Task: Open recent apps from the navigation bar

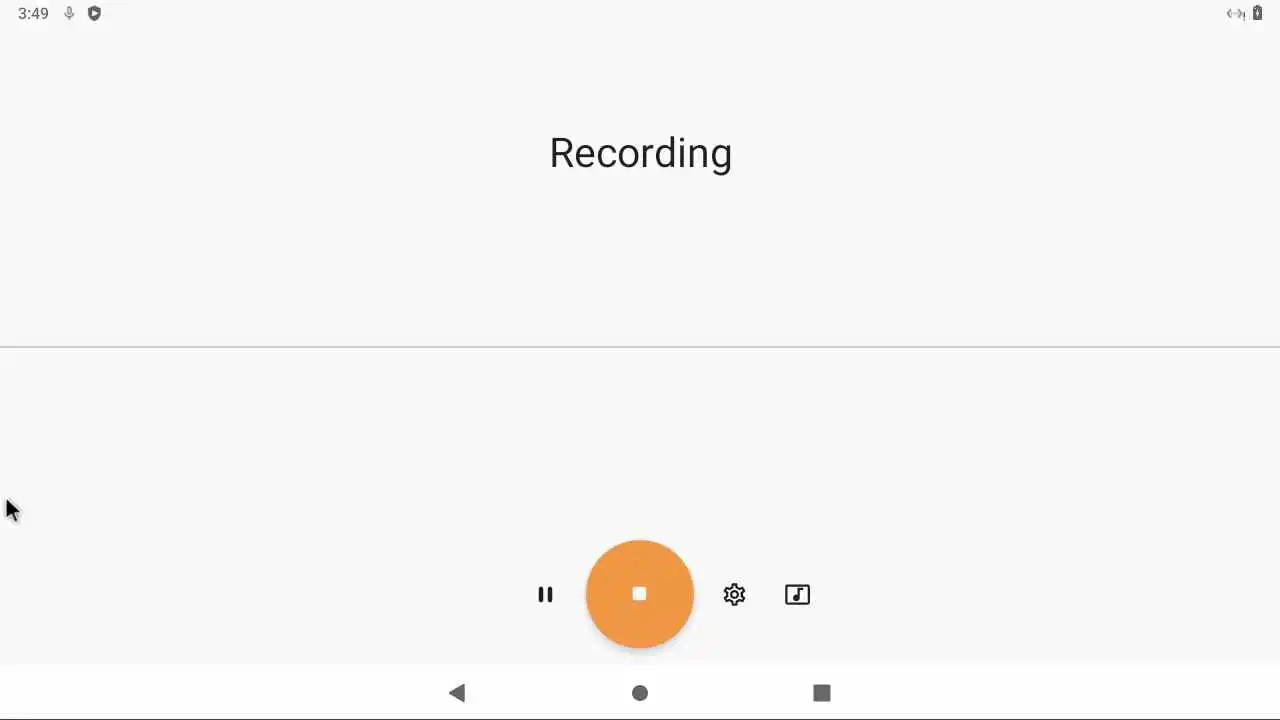Action: pyautogui.click(x=822, y=693)
